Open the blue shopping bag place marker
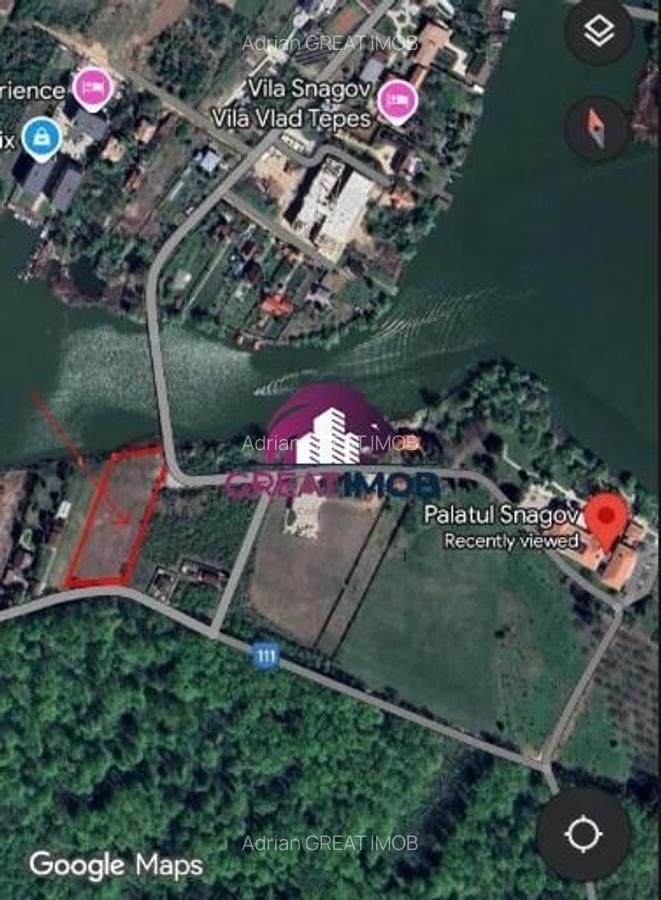 click(x=41, y=139)
